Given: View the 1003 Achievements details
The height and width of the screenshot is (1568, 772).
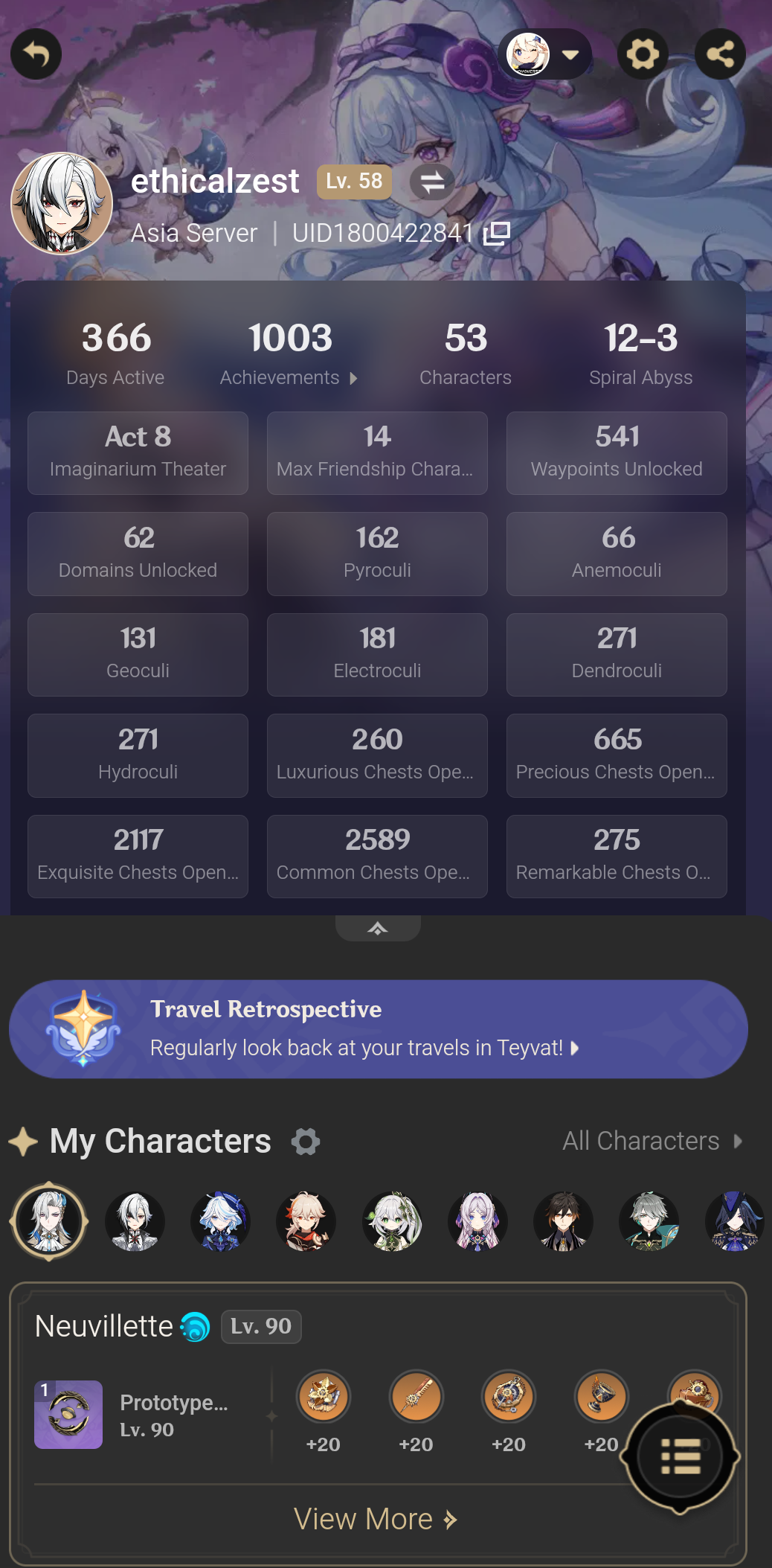Looking at the screenshot, I should coord(289,353).
